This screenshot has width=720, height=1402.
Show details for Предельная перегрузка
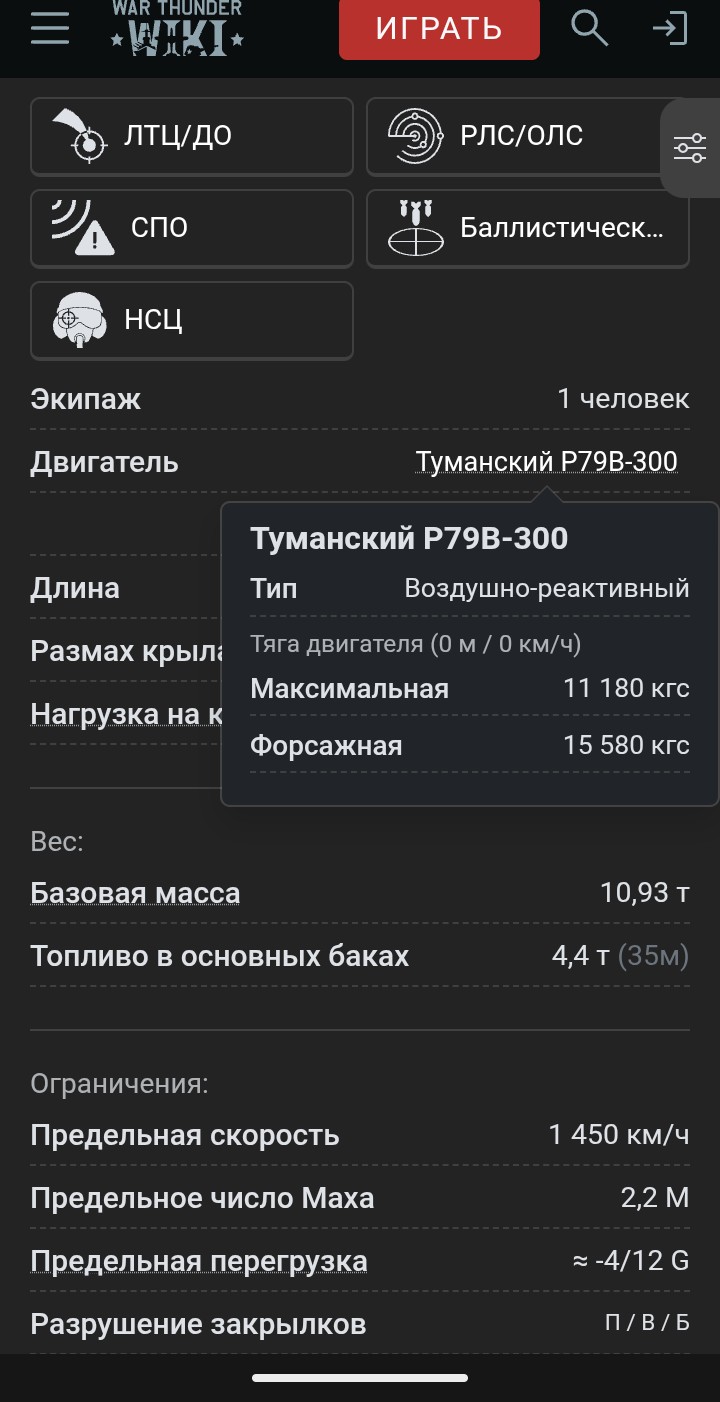[199, 1261]
